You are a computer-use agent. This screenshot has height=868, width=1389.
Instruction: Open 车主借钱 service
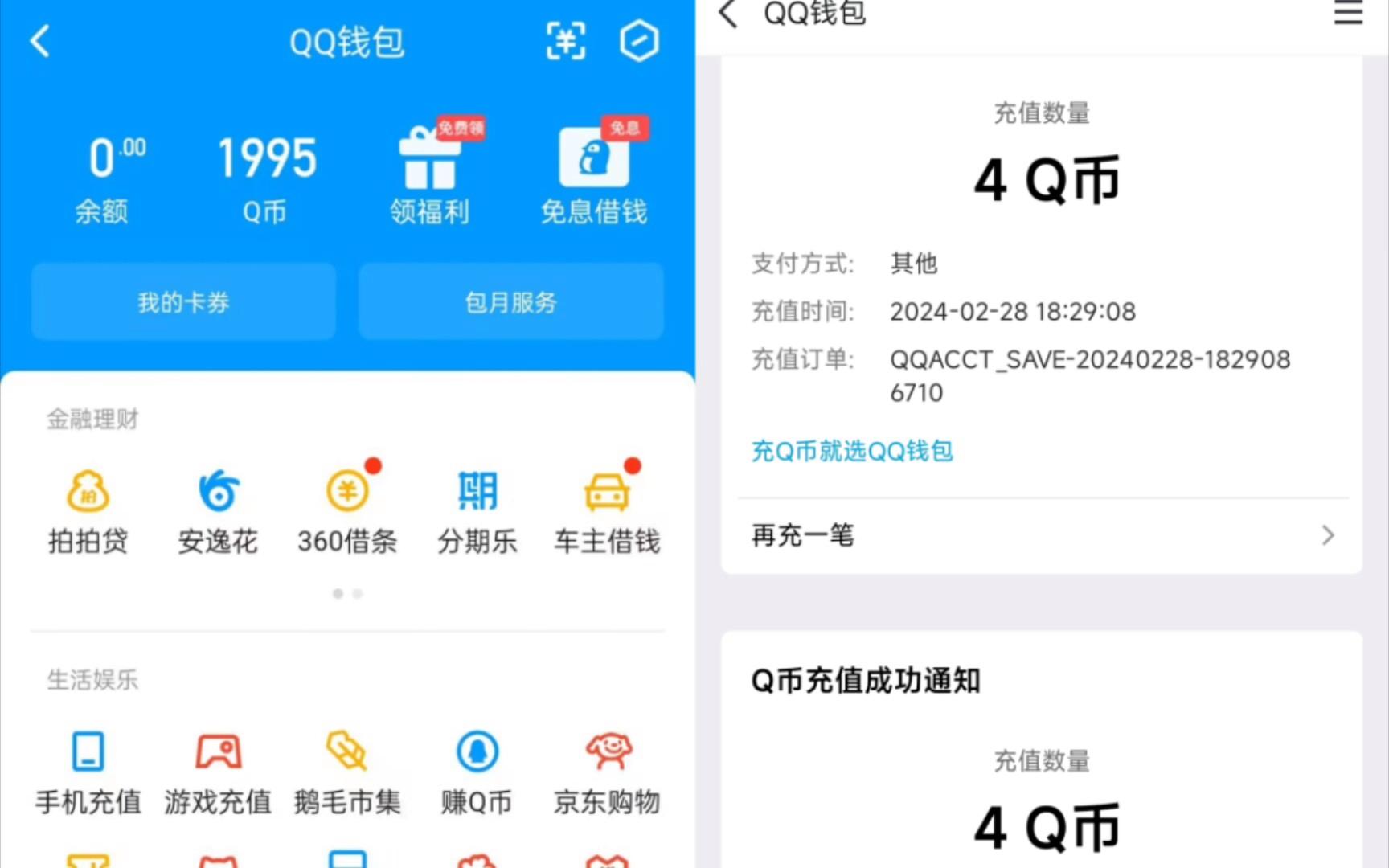tap(607, 511)
